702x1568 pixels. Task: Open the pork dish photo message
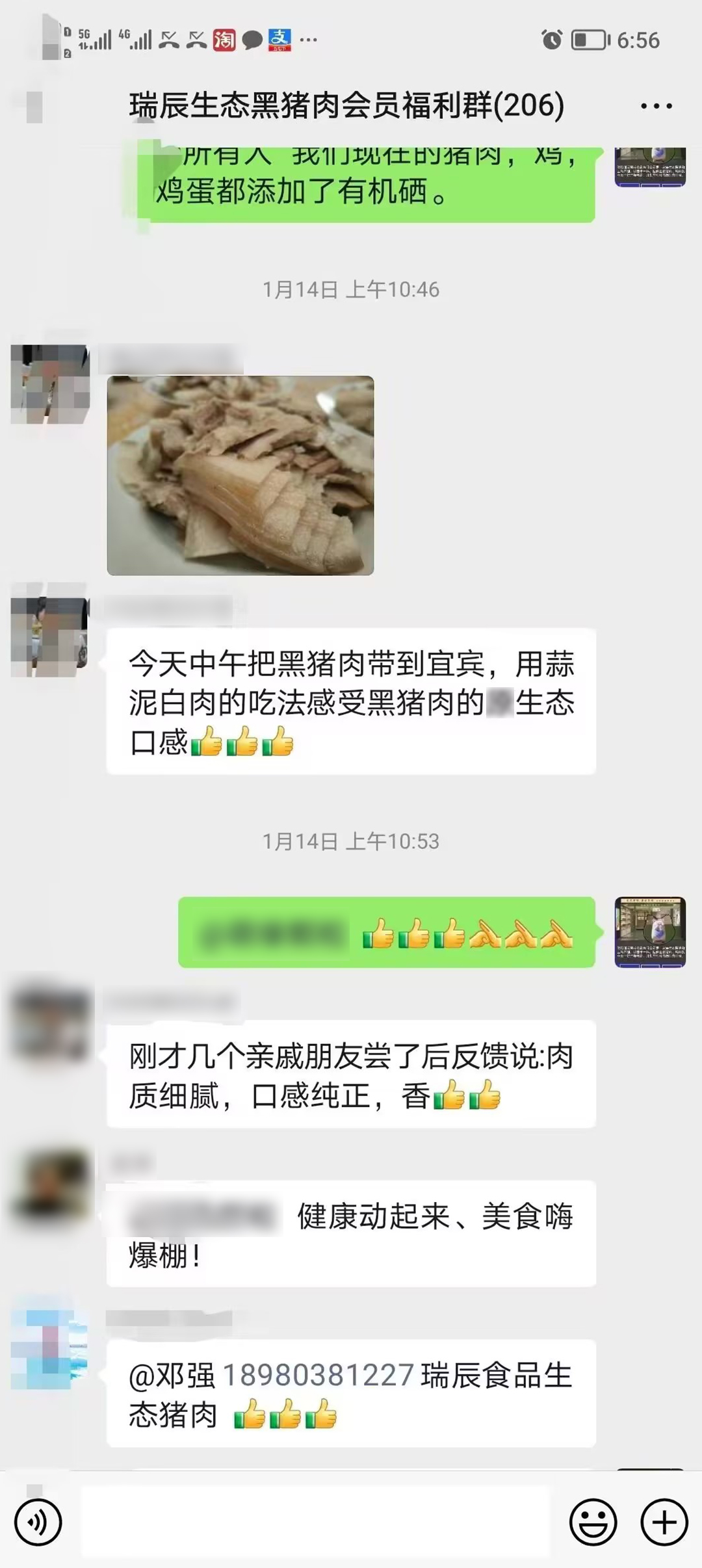point(240,475)
